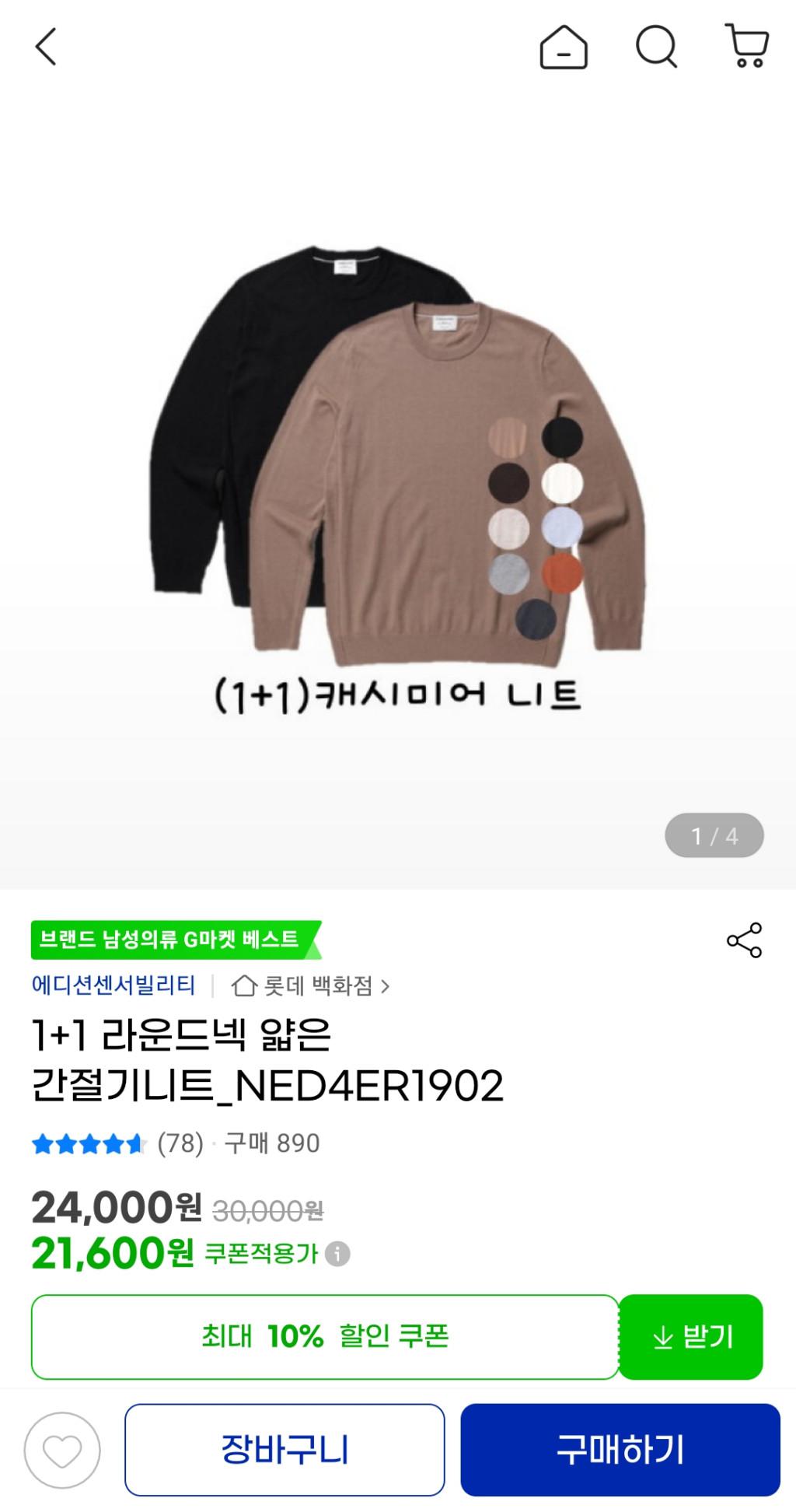
Task: Open reviews via the star rating (78)
Action: pos(117,1143)
